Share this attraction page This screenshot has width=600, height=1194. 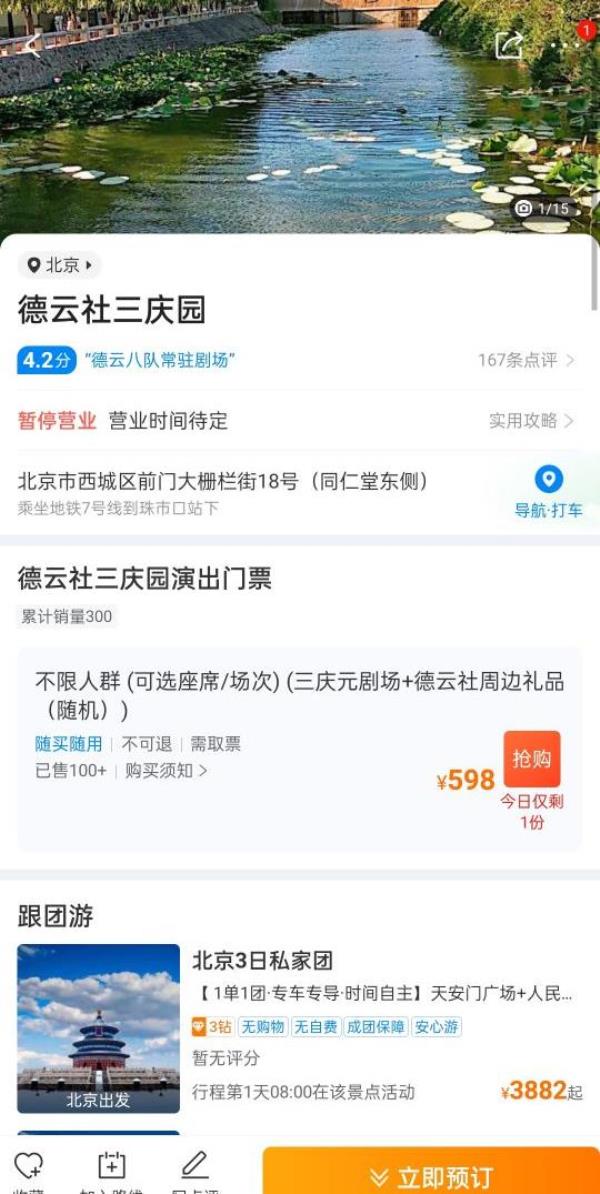509,45
